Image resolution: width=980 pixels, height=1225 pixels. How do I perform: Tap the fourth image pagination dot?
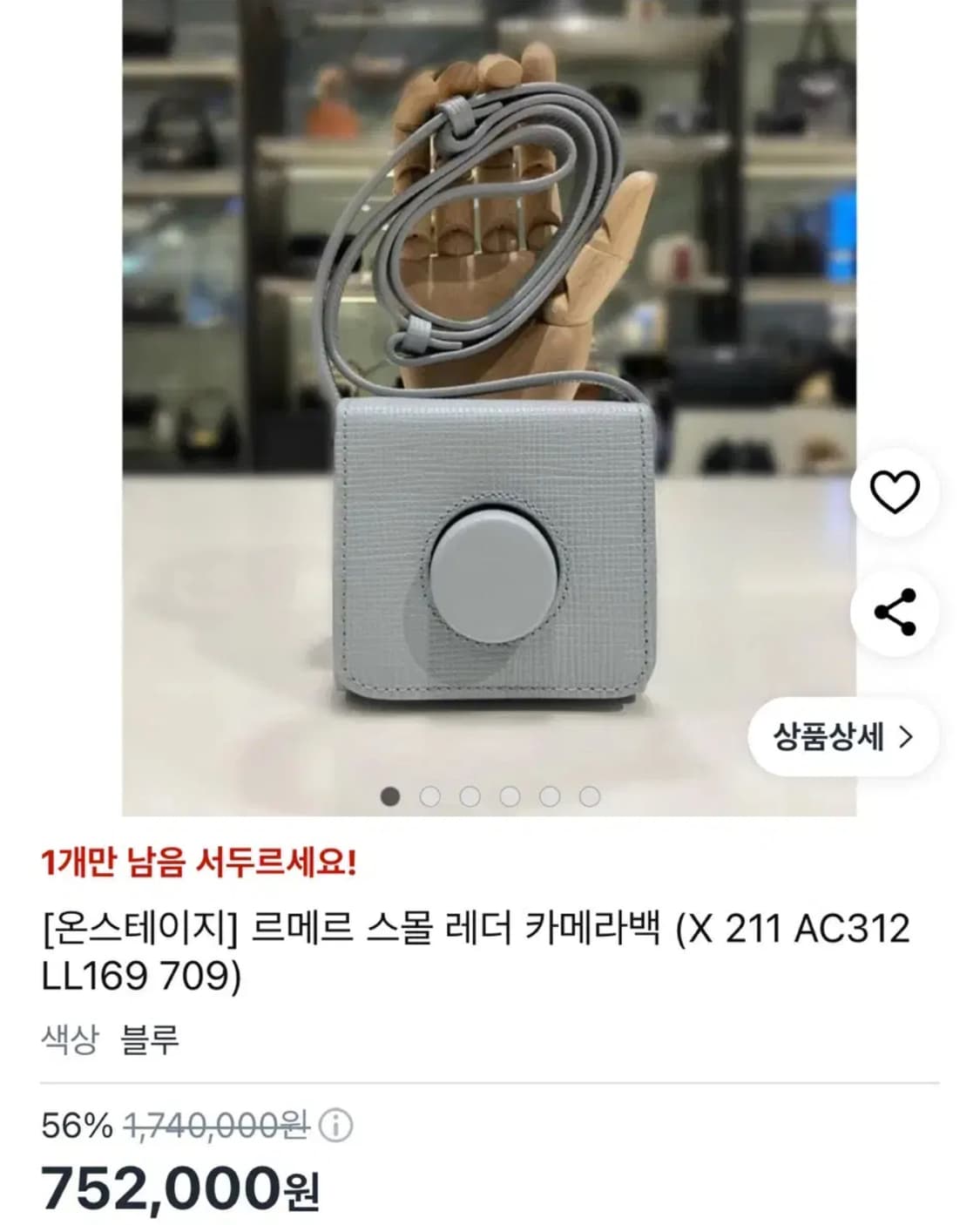507,795
